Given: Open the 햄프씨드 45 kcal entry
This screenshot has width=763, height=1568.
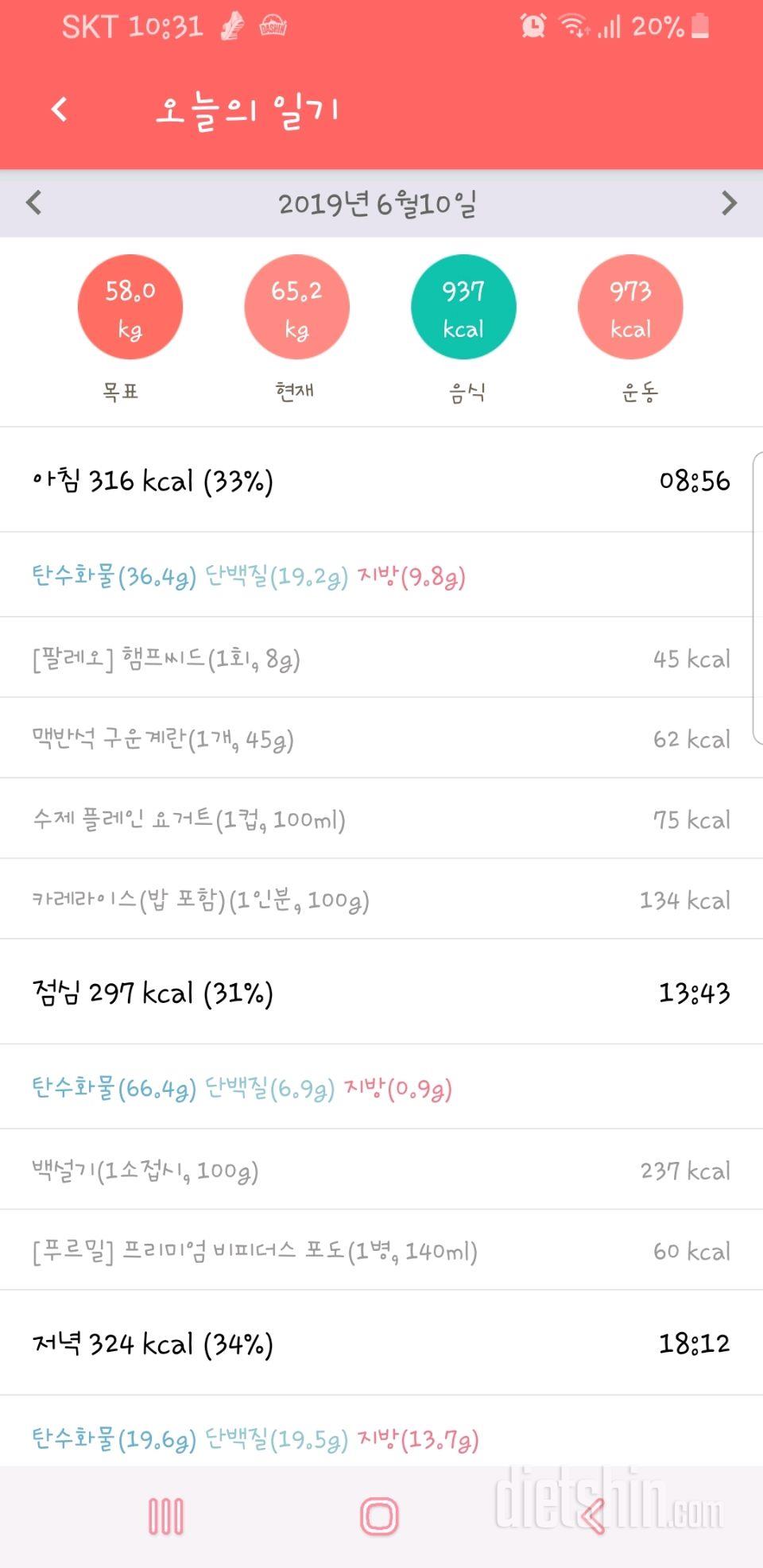Looking at the screenshot, I should point(380,659).
